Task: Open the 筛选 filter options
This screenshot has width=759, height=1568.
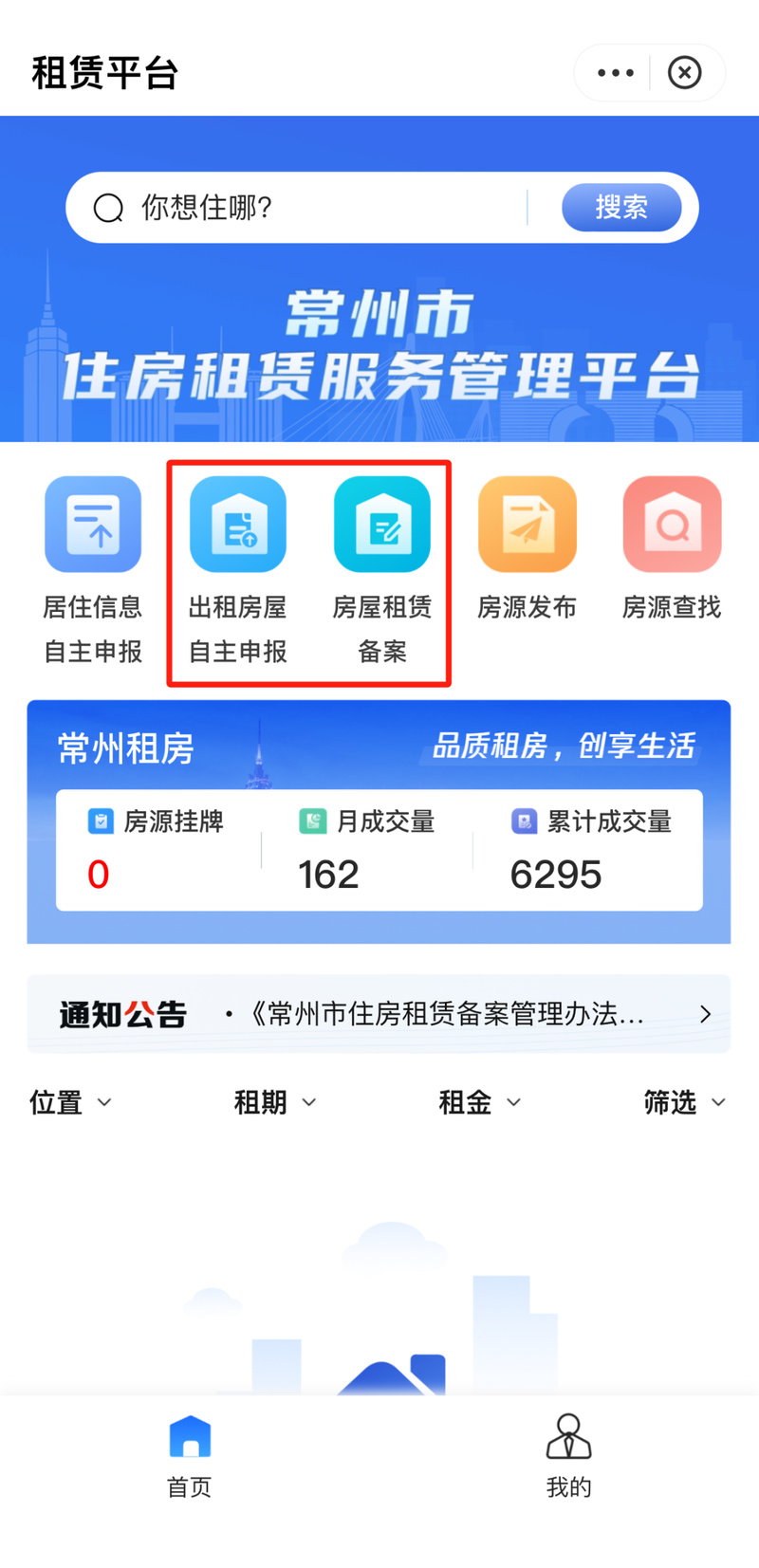Action: (x=684, y=1102)
